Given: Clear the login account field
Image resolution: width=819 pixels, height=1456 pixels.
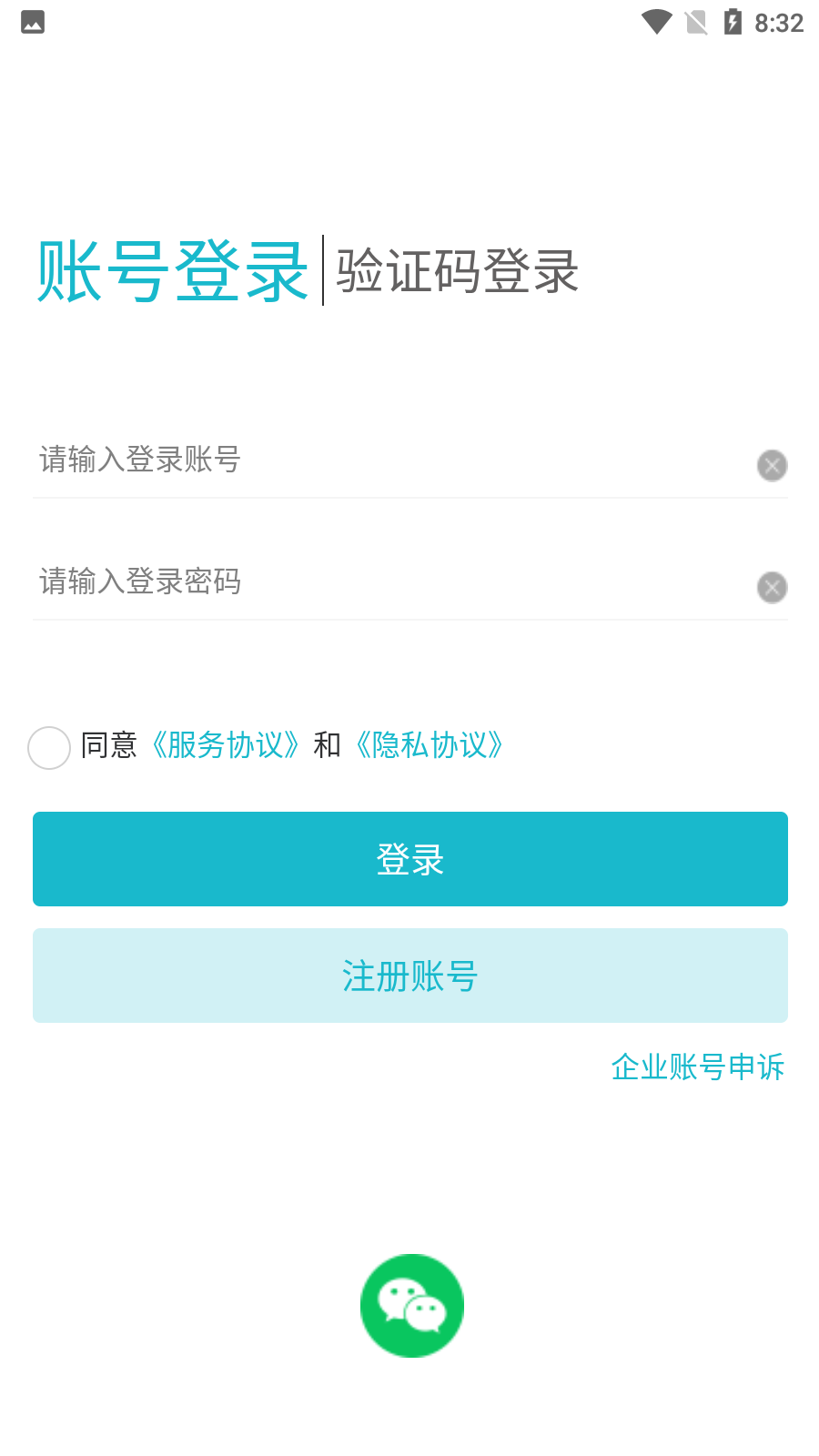Looking at the screenshot, I should pyautogui.click(x=773, y=466).
